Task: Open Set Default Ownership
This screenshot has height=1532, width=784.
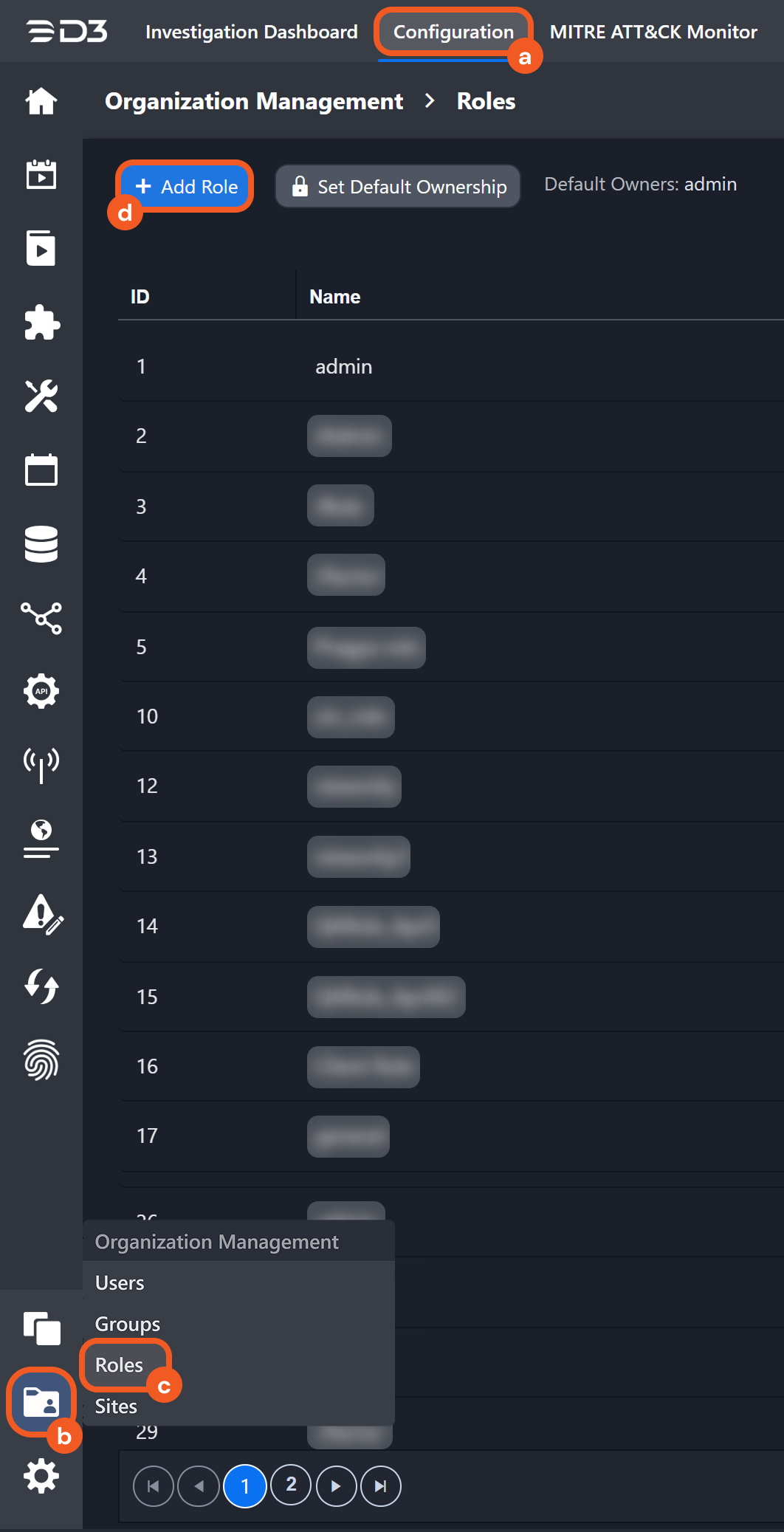Action: tap(398, 187)
